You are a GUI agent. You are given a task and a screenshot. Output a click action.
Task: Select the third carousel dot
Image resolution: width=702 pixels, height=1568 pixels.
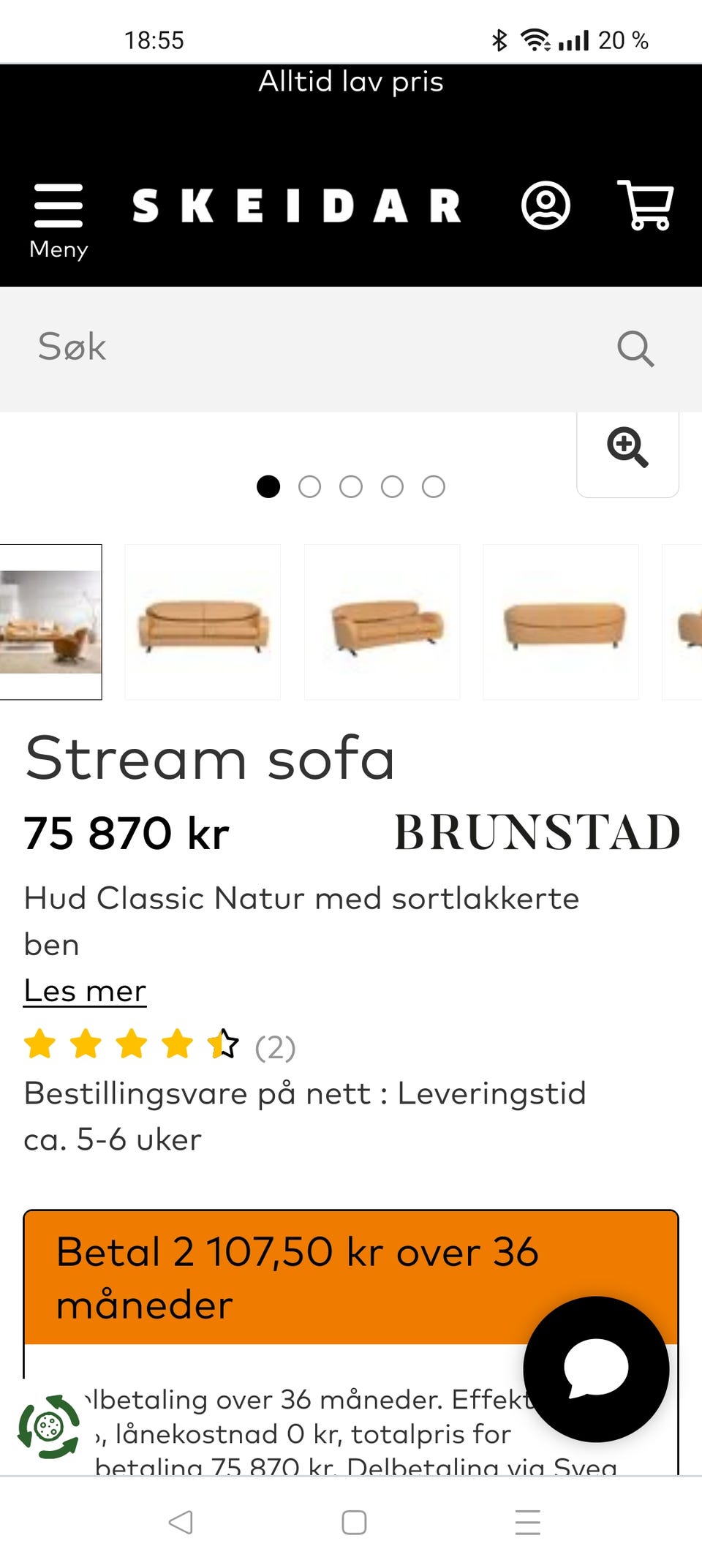point(351,486)
